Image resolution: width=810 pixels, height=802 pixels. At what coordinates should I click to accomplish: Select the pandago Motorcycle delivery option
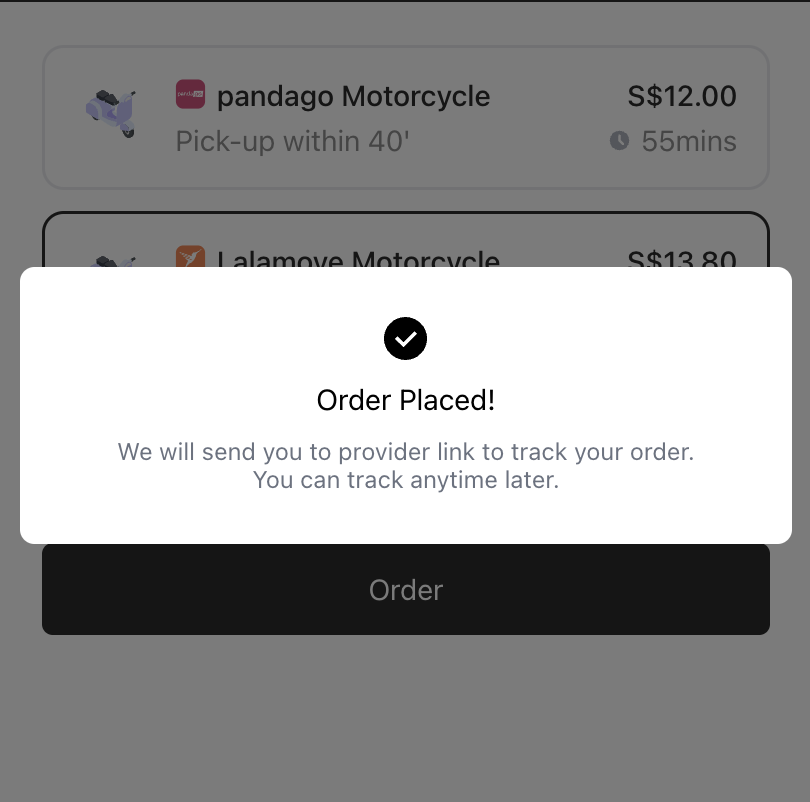tap(405, 117)
